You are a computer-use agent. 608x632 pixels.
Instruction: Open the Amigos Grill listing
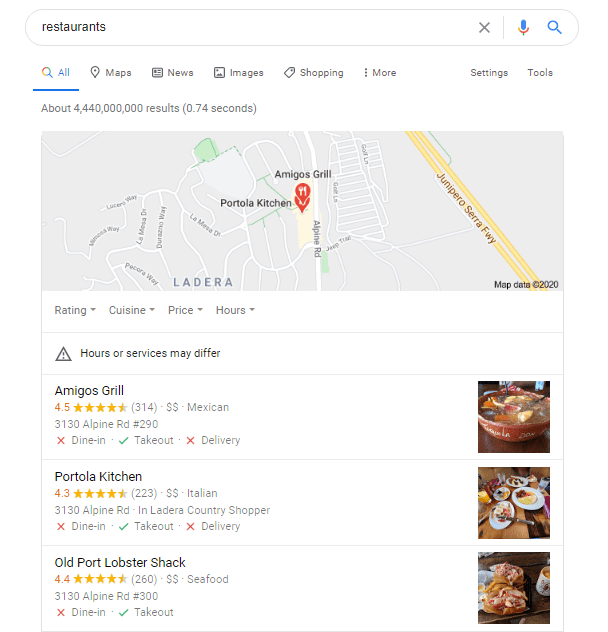[x=89, y=391]
